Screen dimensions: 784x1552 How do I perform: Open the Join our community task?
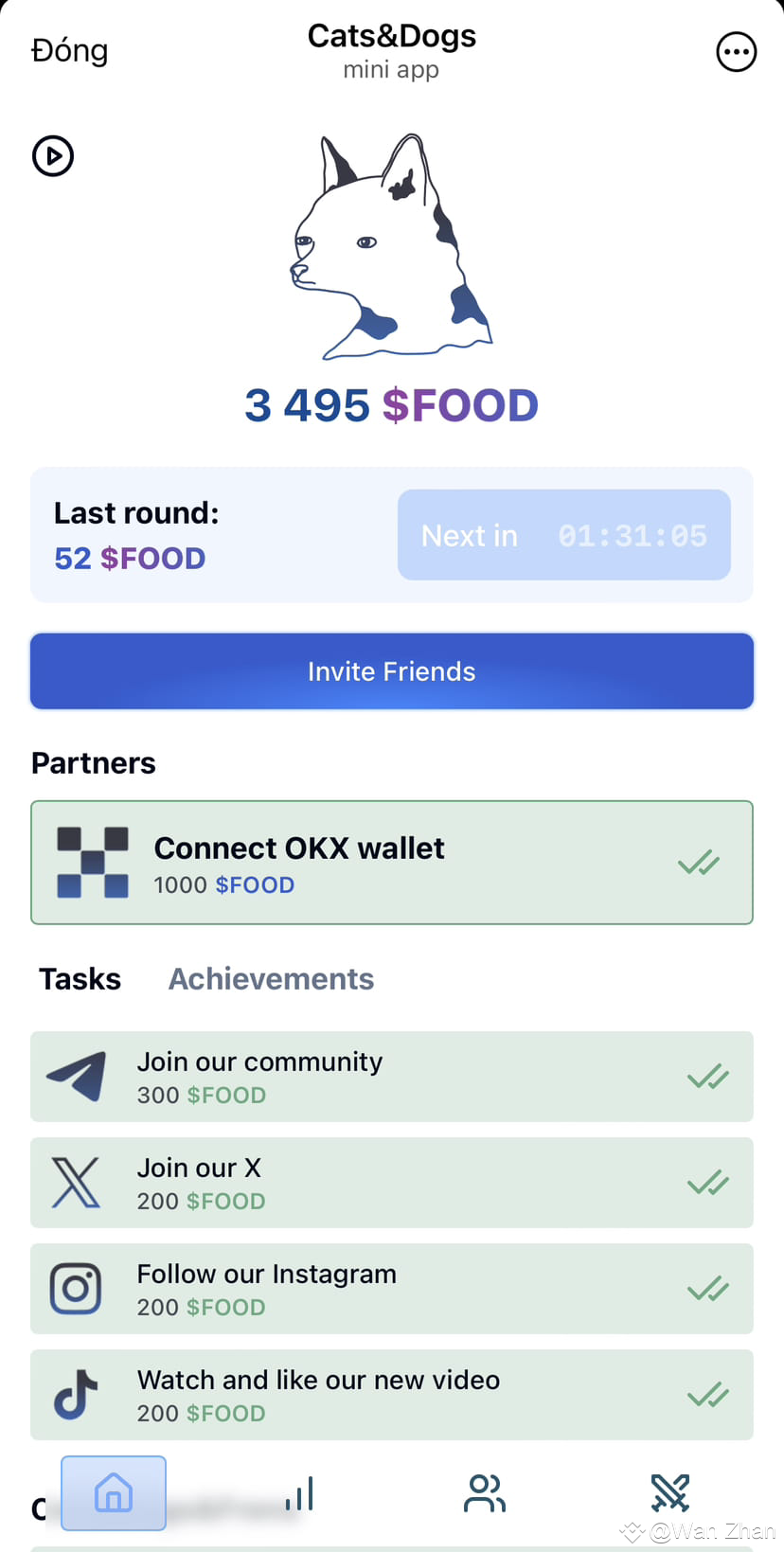392,1077
